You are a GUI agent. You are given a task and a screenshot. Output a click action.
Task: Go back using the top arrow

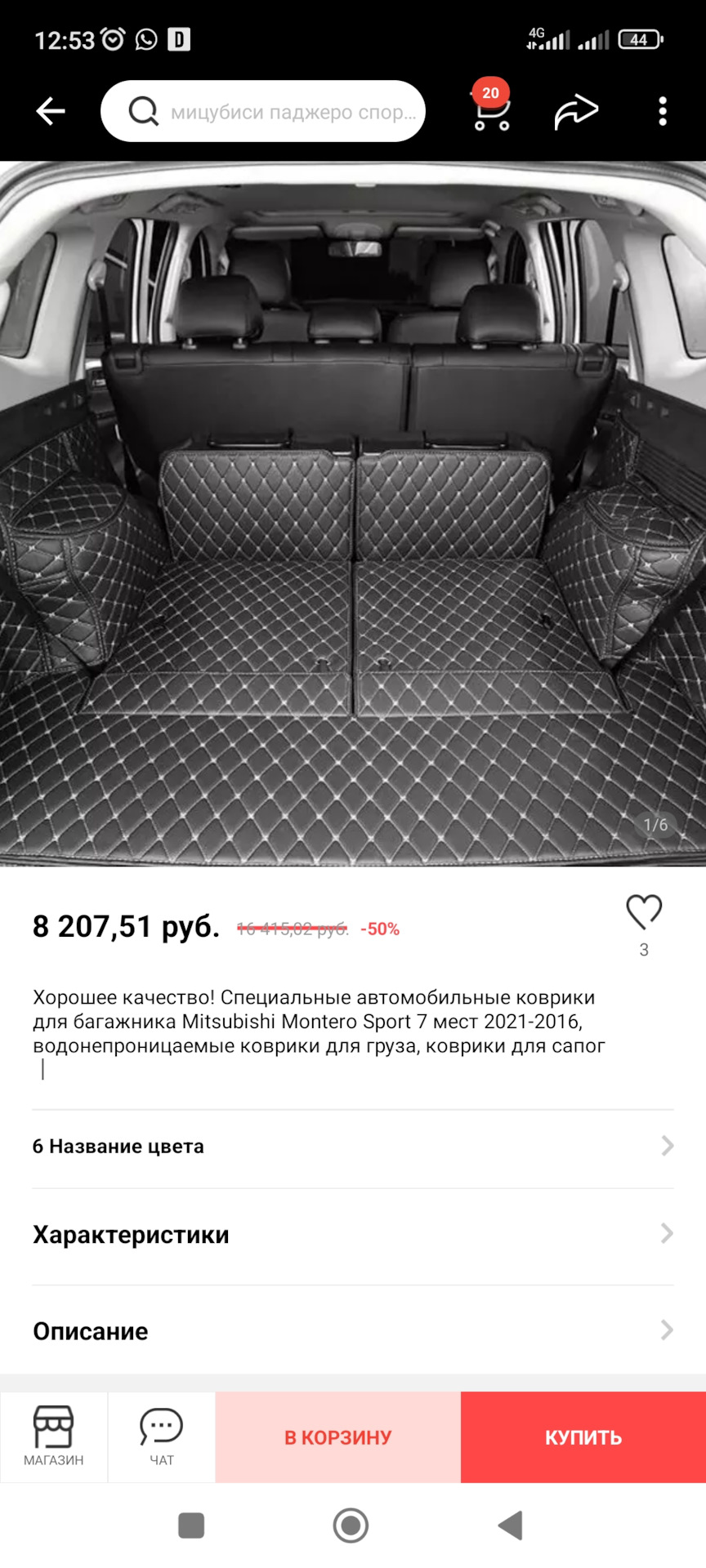(50, 111)
